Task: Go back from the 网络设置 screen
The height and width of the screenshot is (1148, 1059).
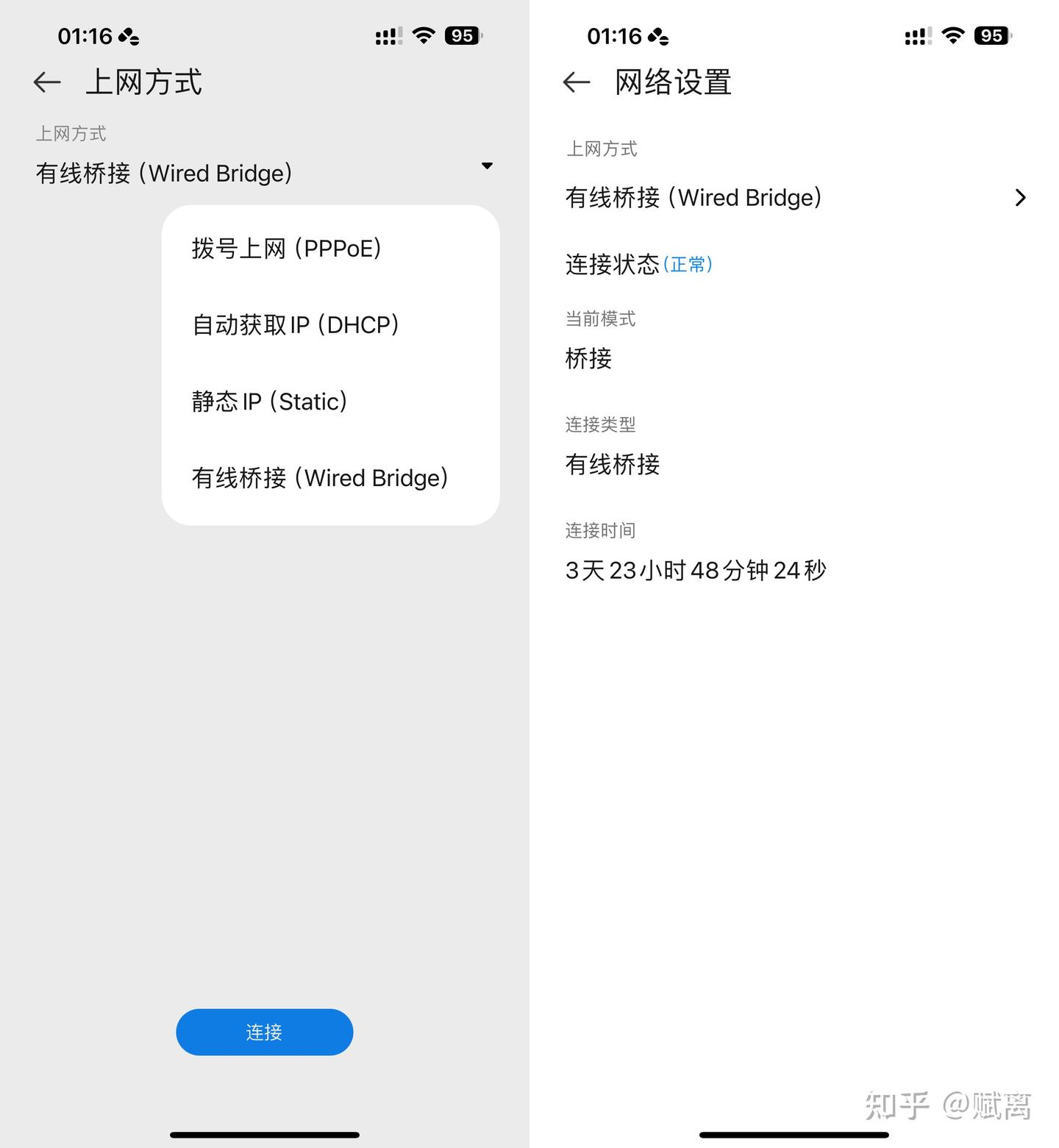Action: point(577,82)
